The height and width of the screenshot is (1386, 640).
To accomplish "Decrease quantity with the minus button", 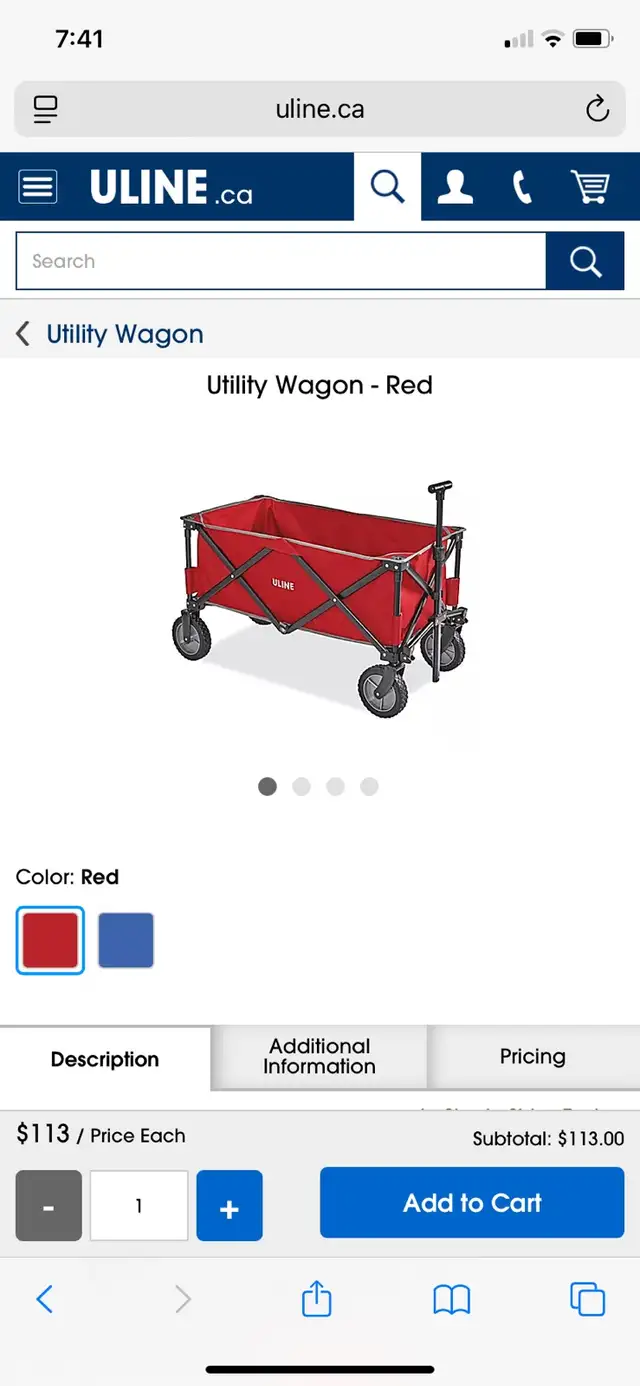I will click(x=48, y=1206).
